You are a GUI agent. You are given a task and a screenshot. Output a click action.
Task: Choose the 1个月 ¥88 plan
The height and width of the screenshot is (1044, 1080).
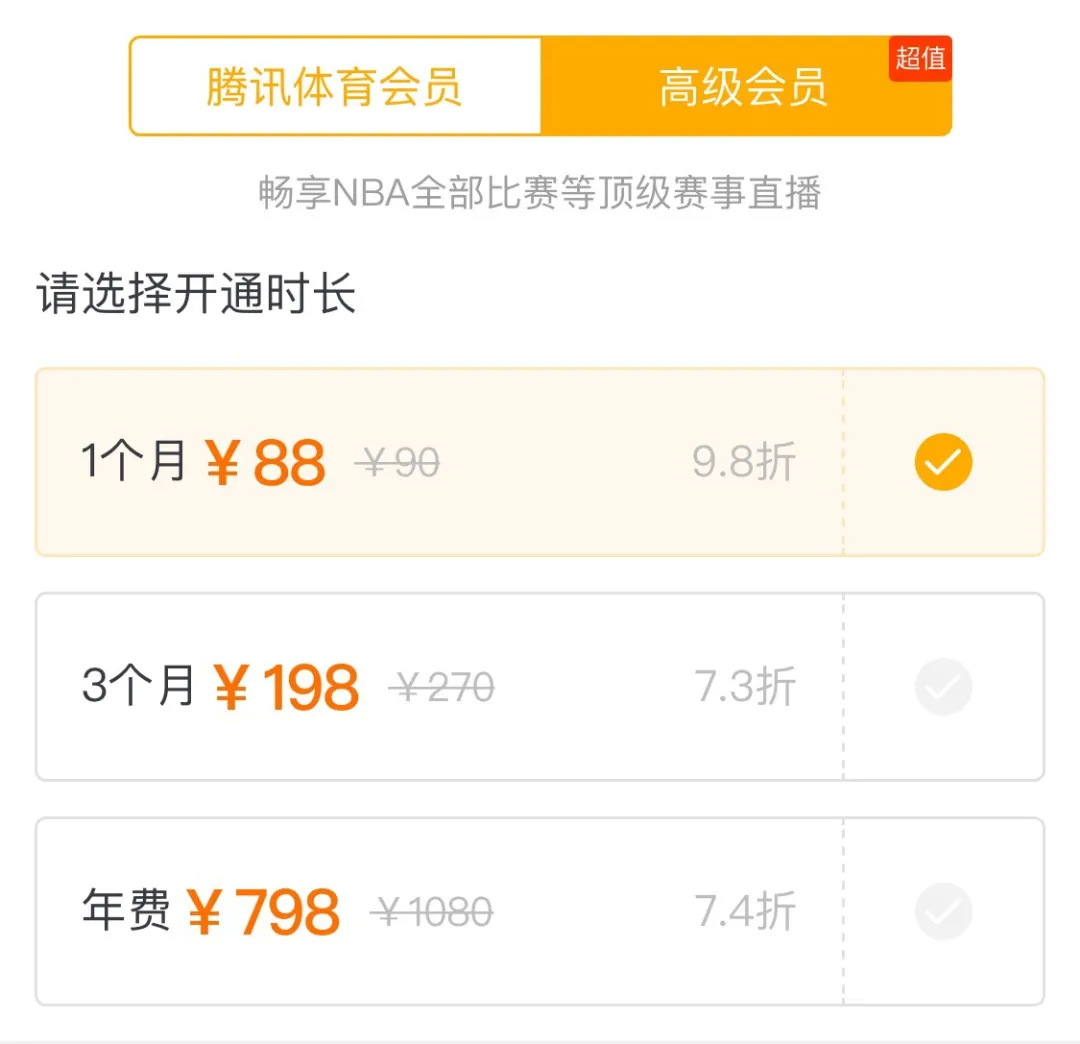click(540, 462)
